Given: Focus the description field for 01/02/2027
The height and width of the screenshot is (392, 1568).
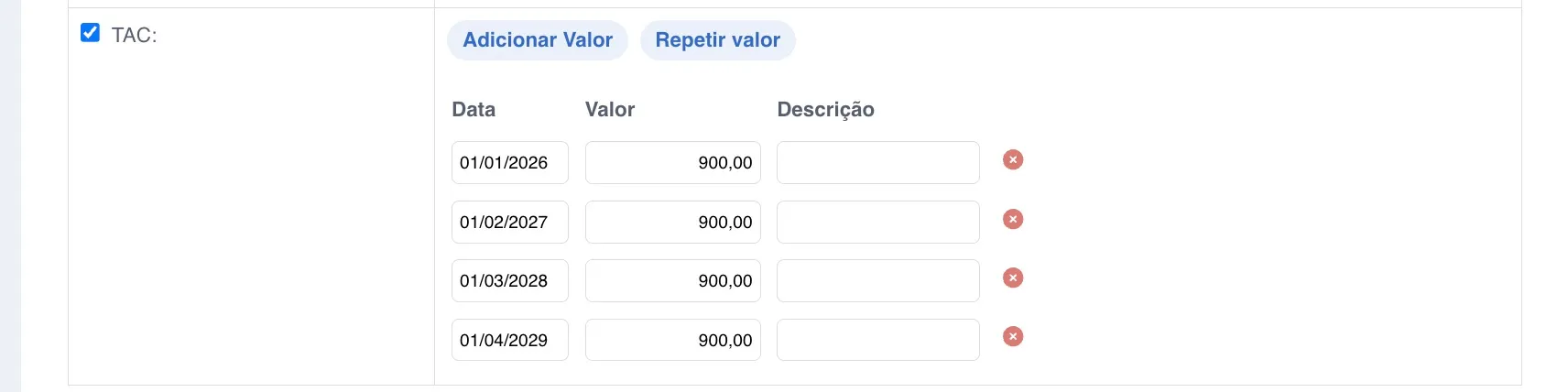Looking at the screenshot, I should tap(877, 223).
